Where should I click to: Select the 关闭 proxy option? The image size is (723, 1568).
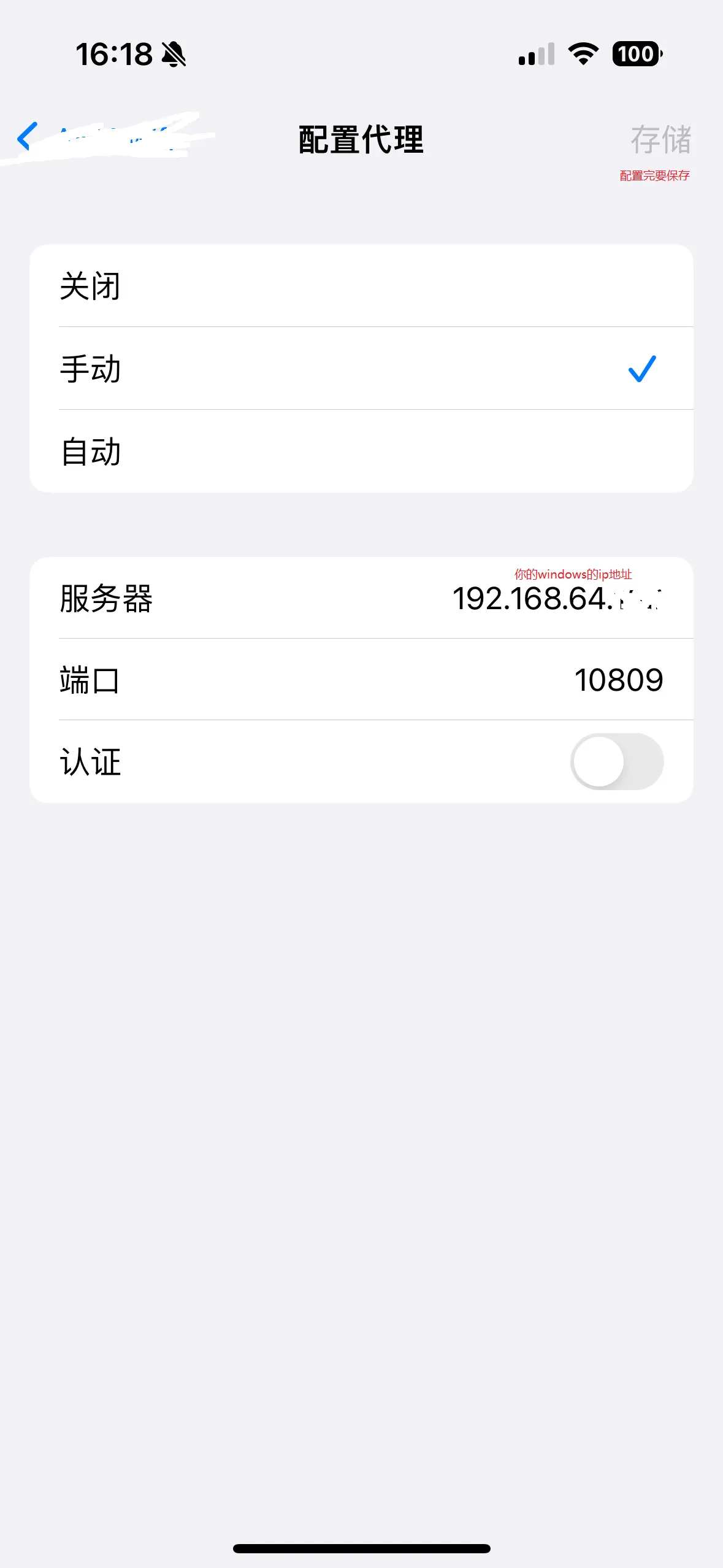(361, 286)
